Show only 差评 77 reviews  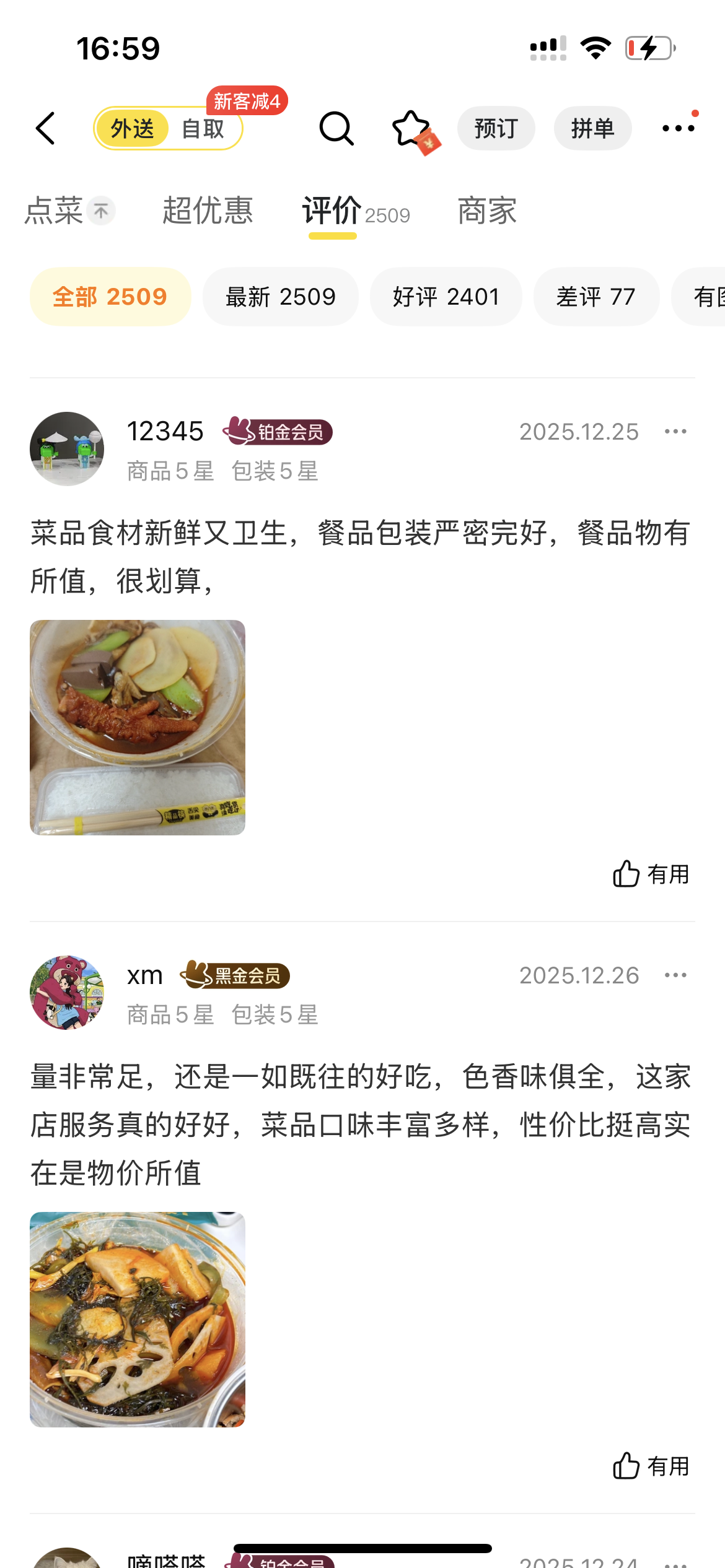[x=595, y=297]
